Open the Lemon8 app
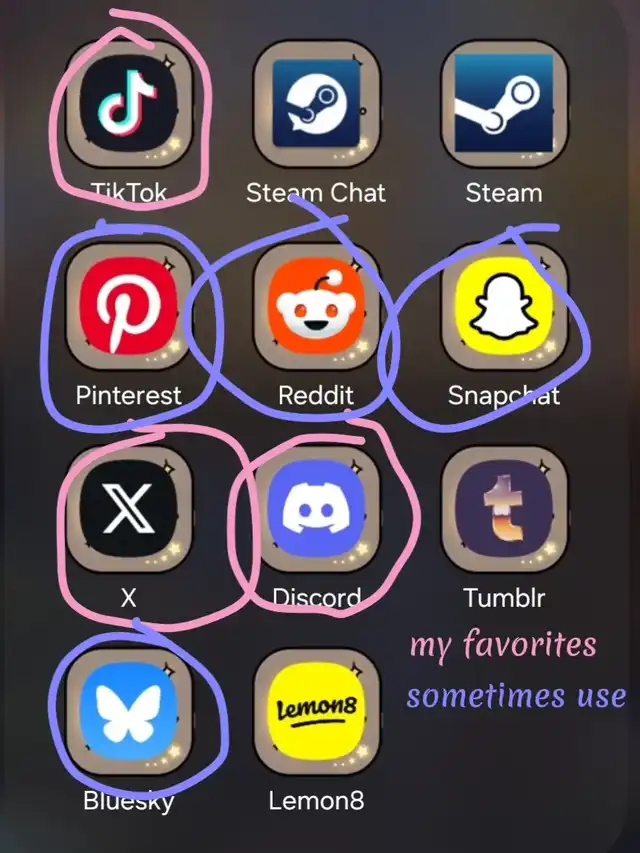 click(316, 712)
